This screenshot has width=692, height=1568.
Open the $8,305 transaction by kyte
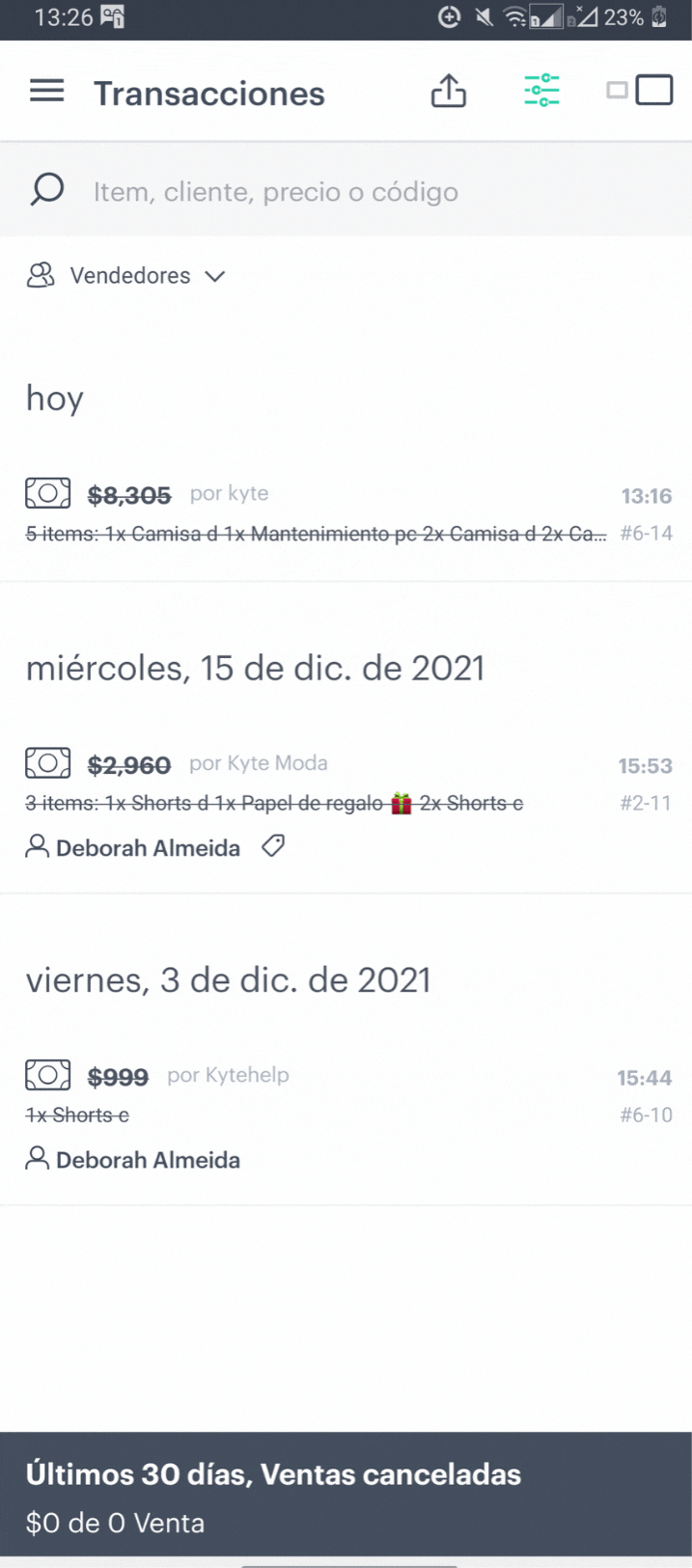[346, 513]
